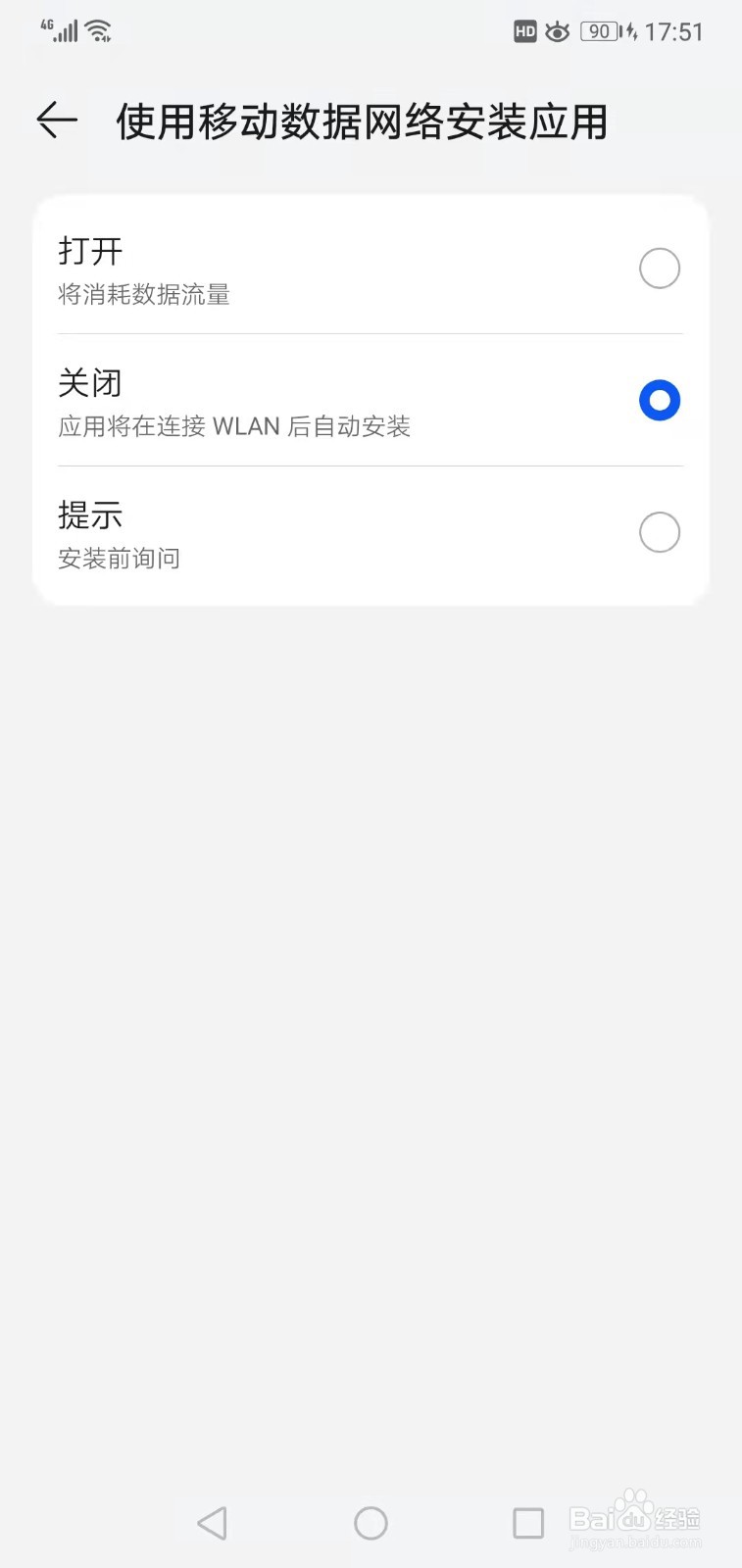This screenshot has width=742, height=1568.
Task: Select the 关闭 radio button
Action: pyautogui.click(x=659, y=400)
